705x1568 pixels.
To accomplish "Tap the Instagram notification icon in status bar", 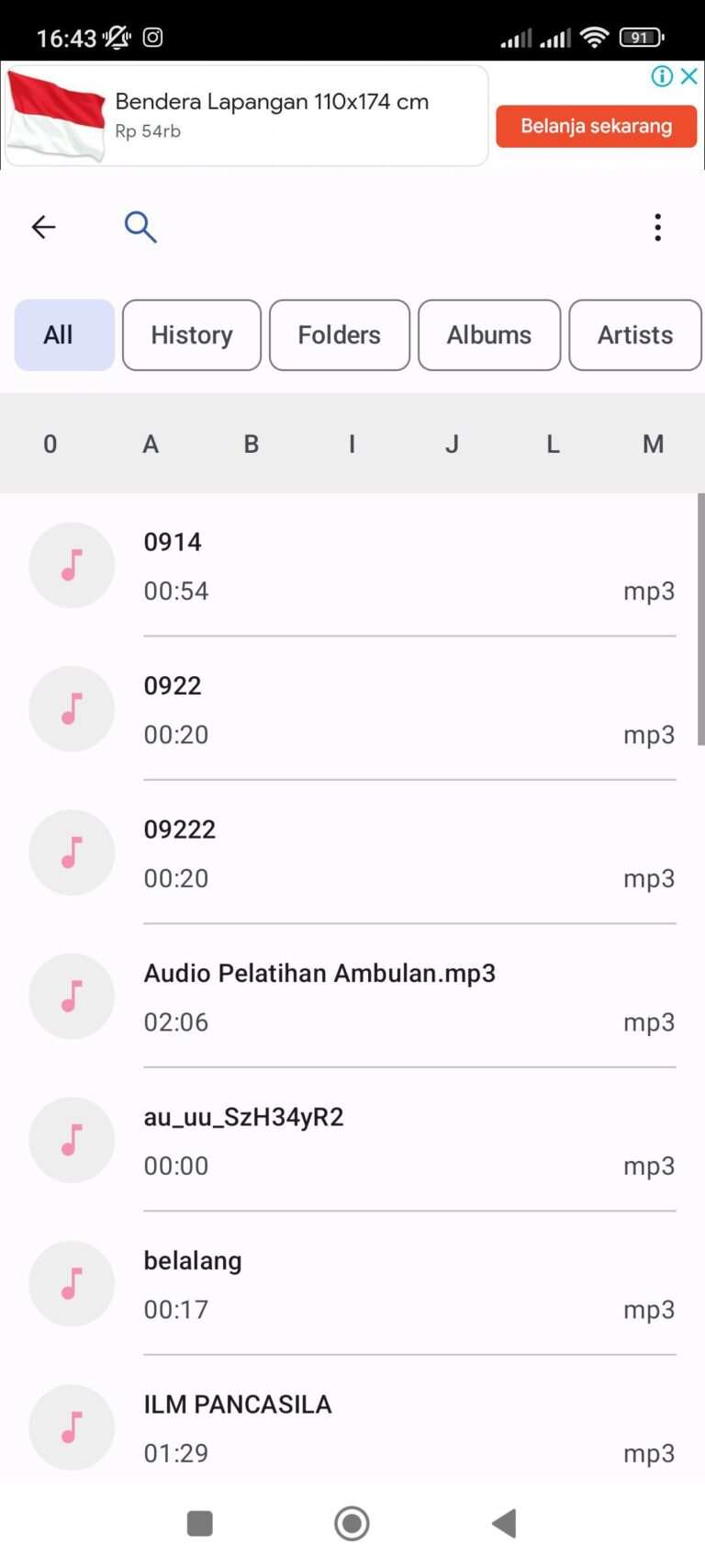I will 153,37.
